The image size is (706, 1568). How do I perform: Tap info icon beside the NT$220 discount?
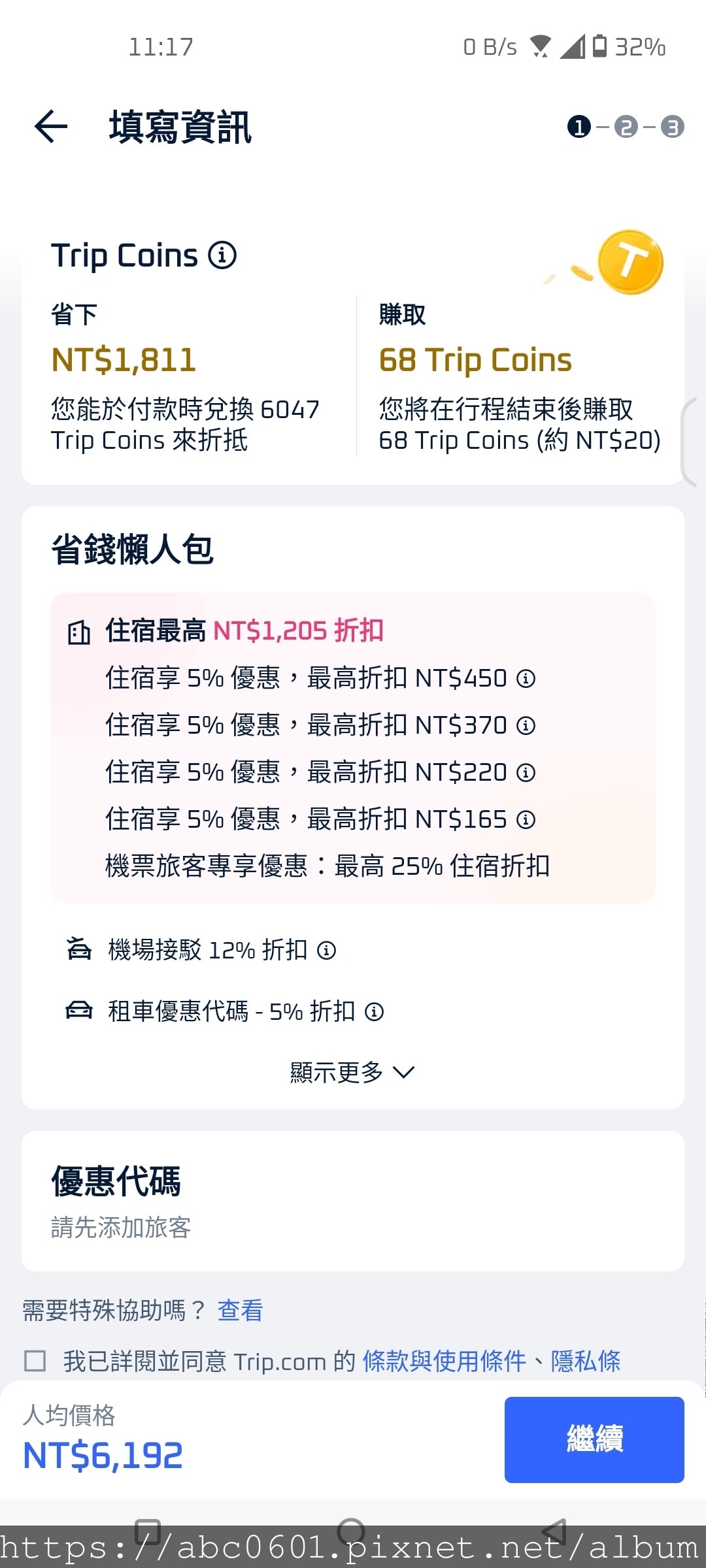[526, 773]
